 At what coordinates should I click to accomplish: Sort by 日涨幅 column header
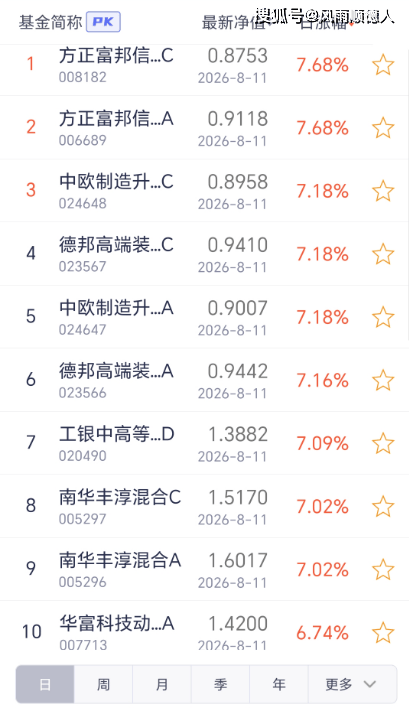(327, 22)
